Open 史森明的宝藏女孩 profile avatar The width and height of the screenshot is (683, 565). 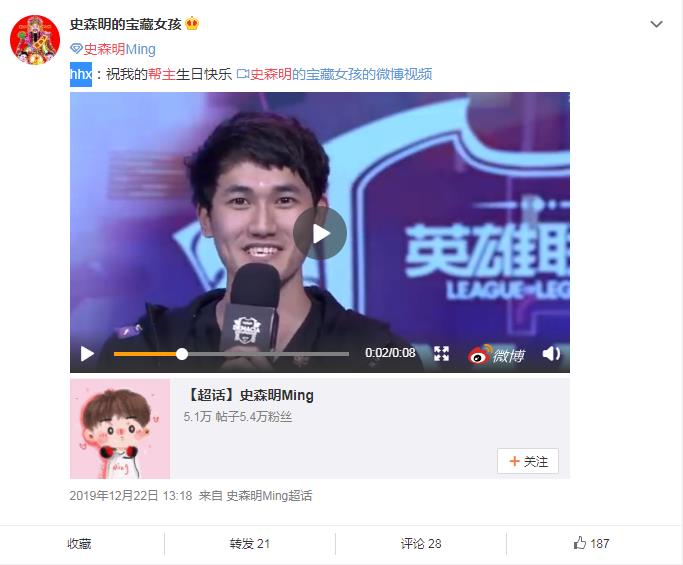[x=34, y=40]
